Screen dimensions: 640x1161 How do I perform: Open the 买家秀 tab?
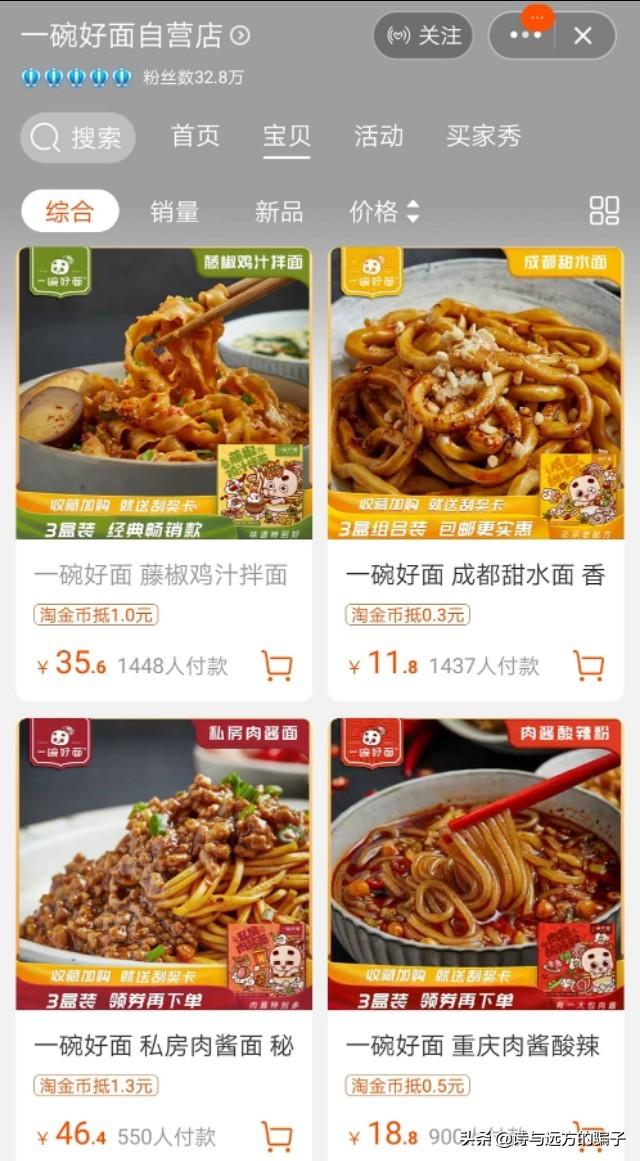point(484,136)
